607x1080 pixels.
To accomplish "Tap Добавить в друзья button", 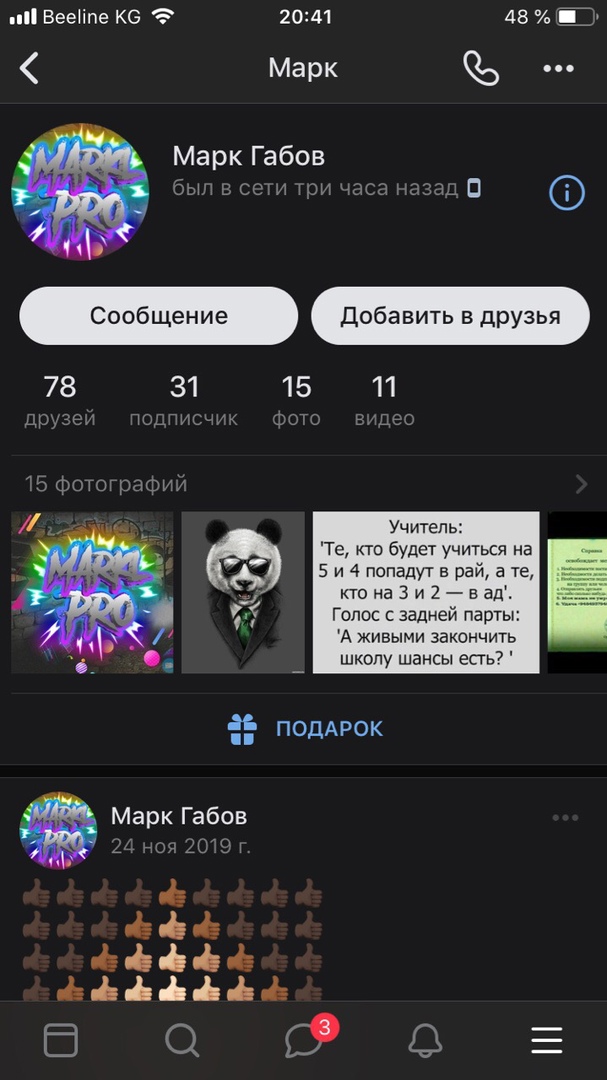I will [450, 316].
